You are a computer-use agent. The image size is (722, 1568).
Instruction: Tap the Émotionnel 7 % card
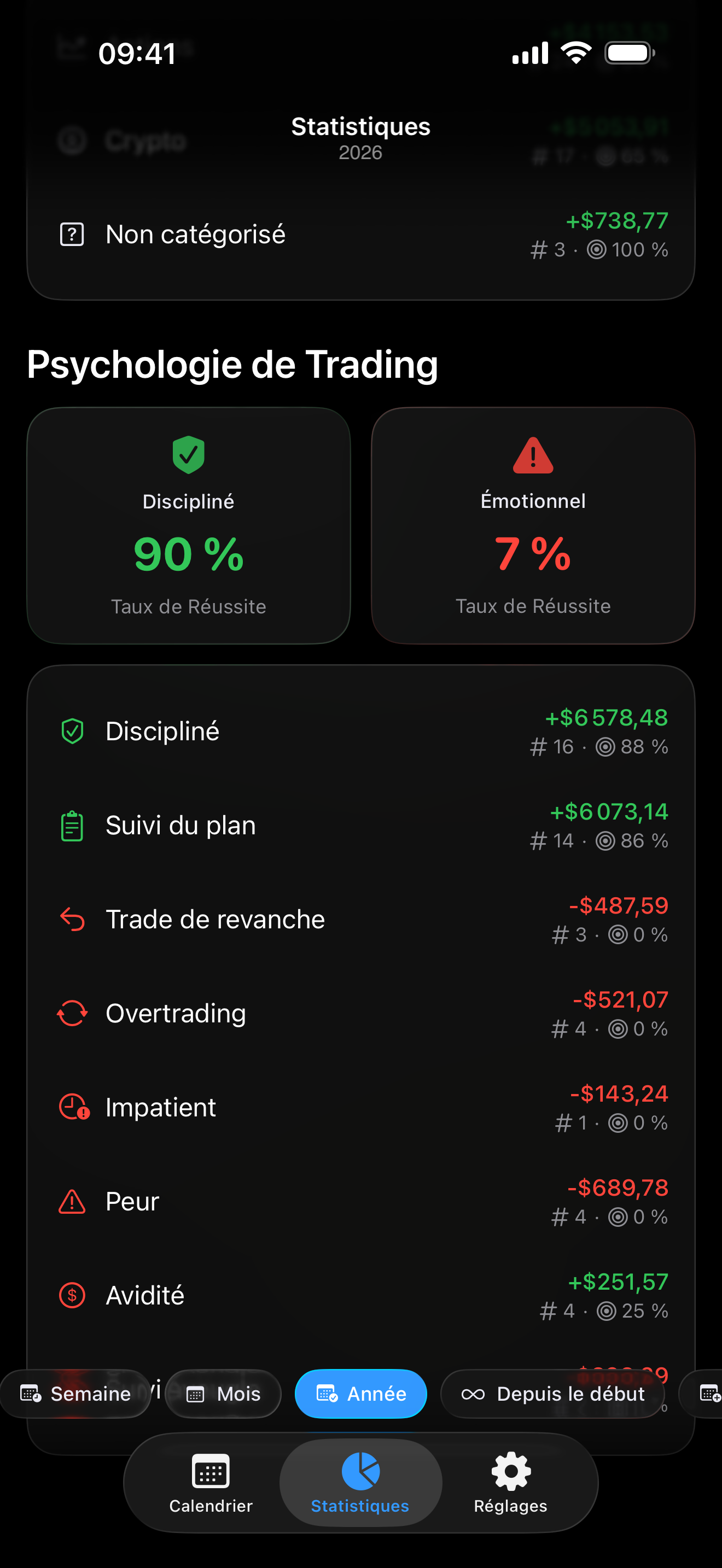coord(533,525)
